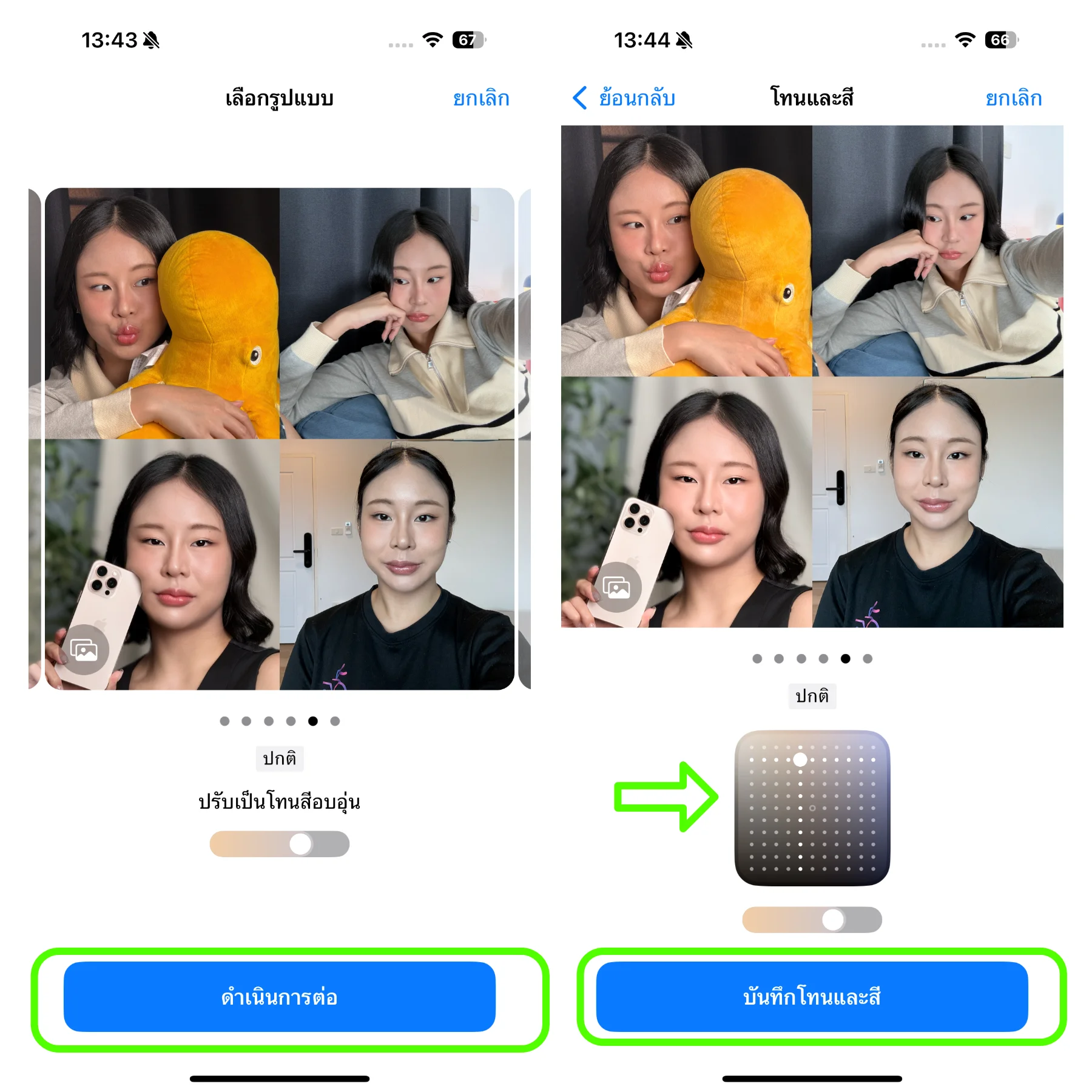The width and height of the screenshot is (1092, 1092).
Task: Tap the first page dot on the โทนและสี screen
Action: point(757,658)
